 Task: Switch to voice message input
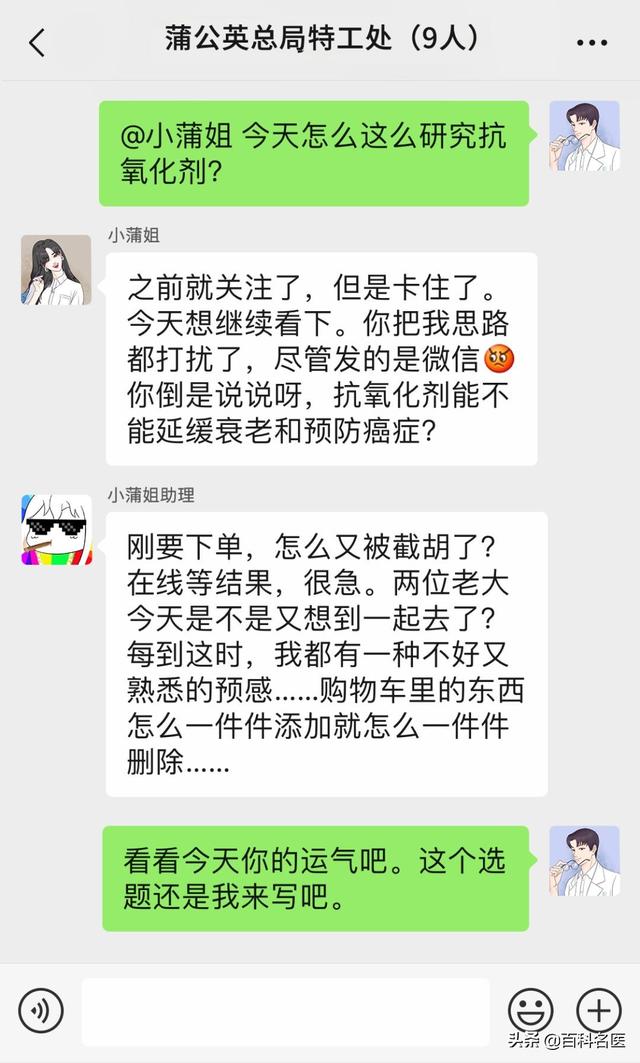pyautogui.click(x=41, y=1011)
